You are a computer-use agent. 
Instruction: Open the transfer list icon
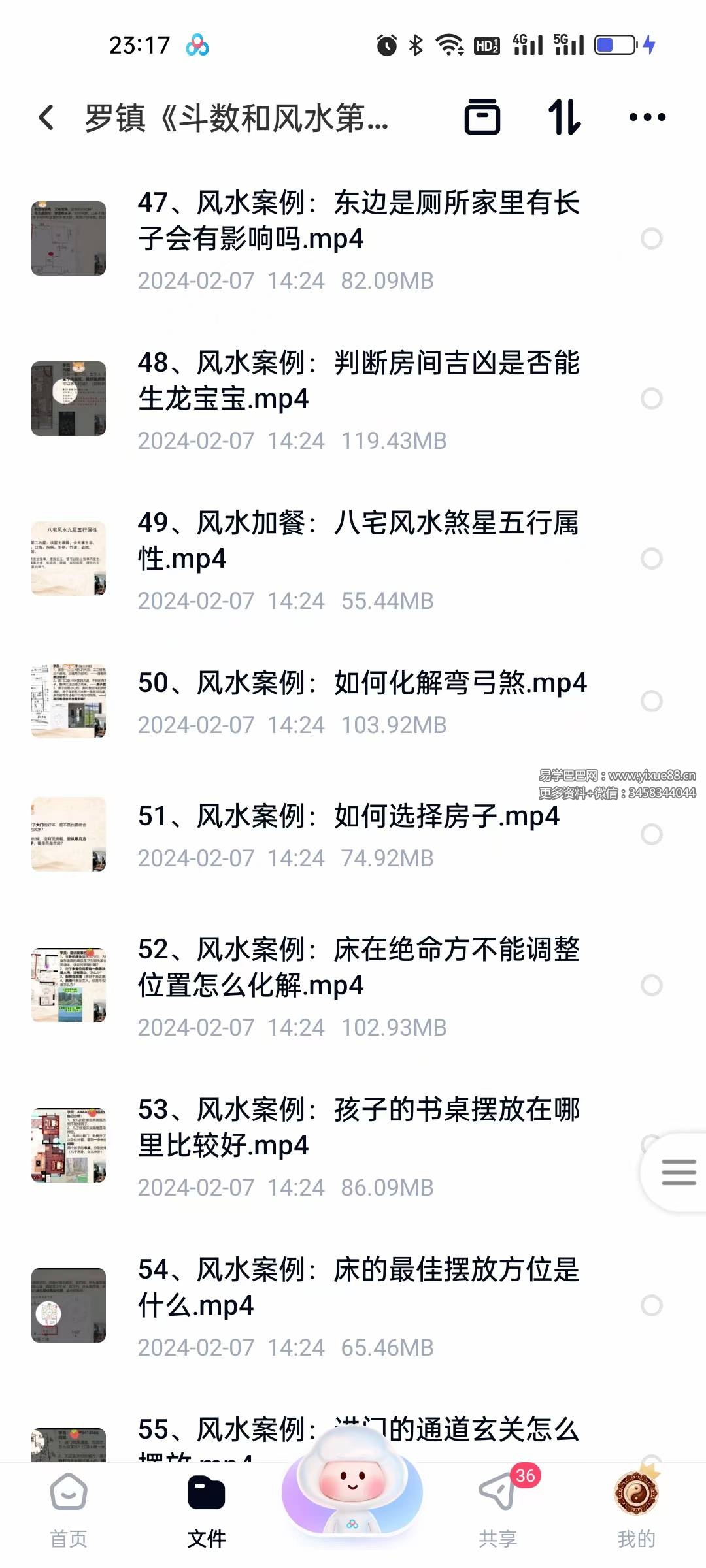tap(482, 118)
